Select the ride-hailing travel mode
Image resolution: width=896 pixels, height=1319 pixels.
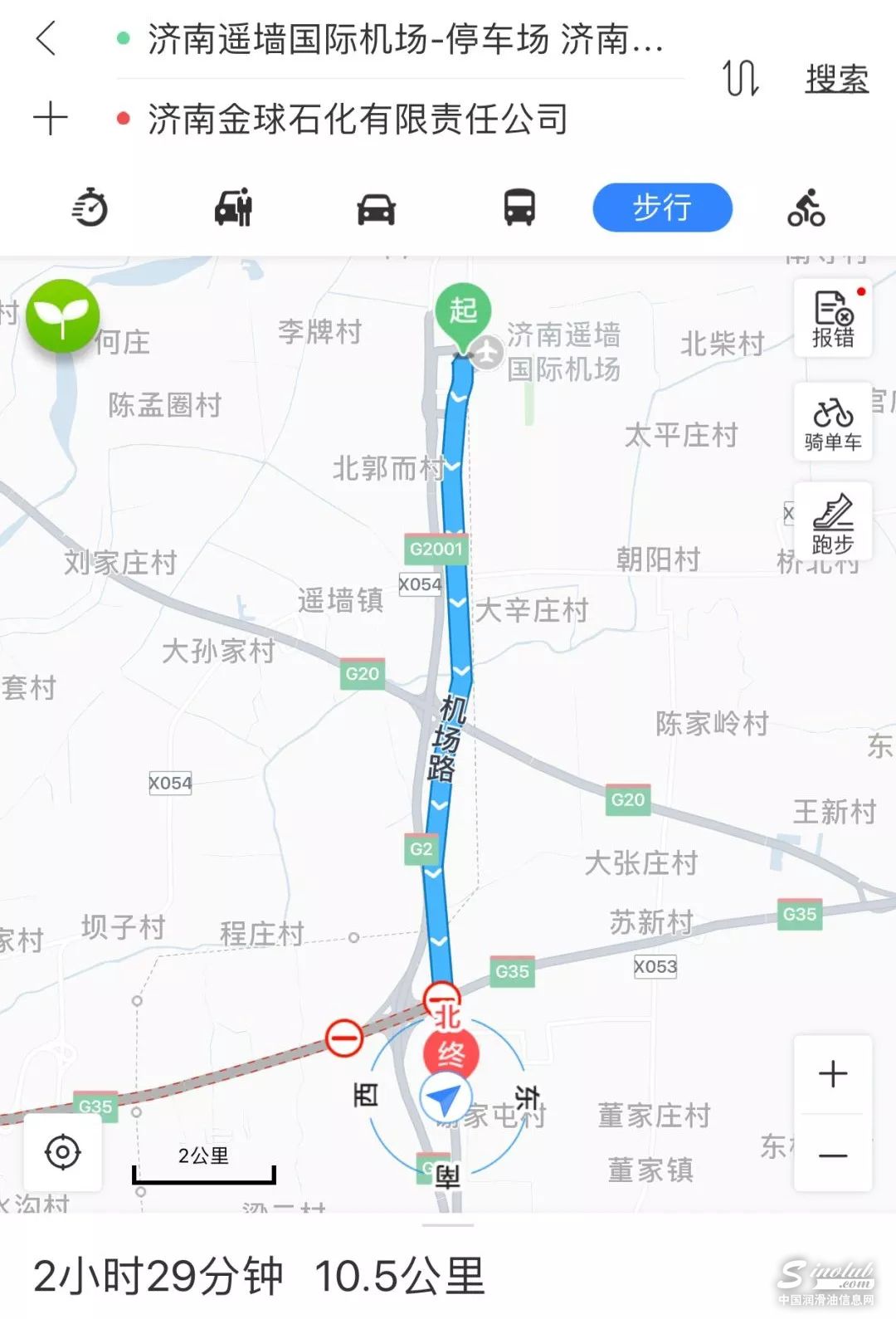tap(233, 208)
